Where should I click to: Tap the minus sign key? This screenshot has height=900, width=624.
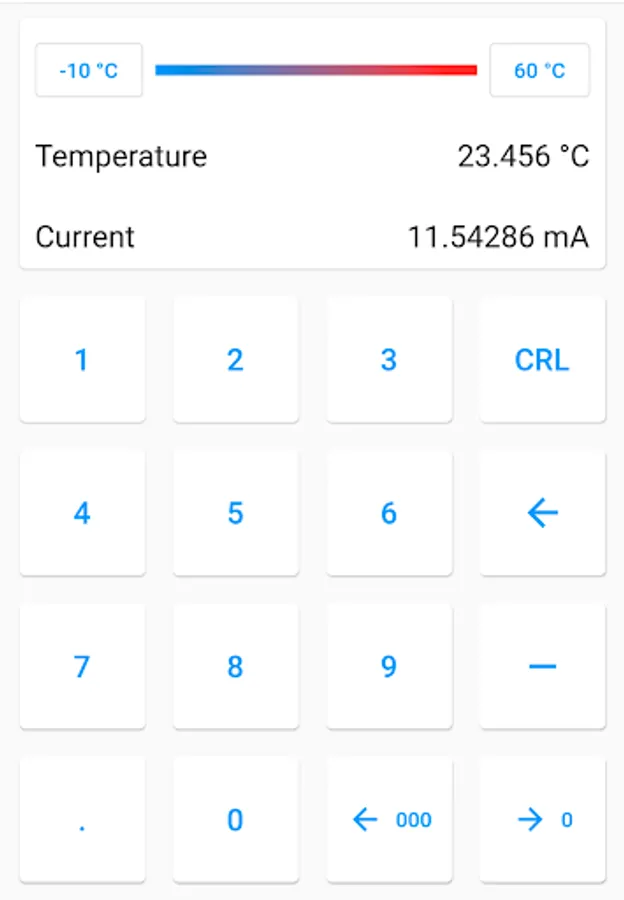coord(542,666)
